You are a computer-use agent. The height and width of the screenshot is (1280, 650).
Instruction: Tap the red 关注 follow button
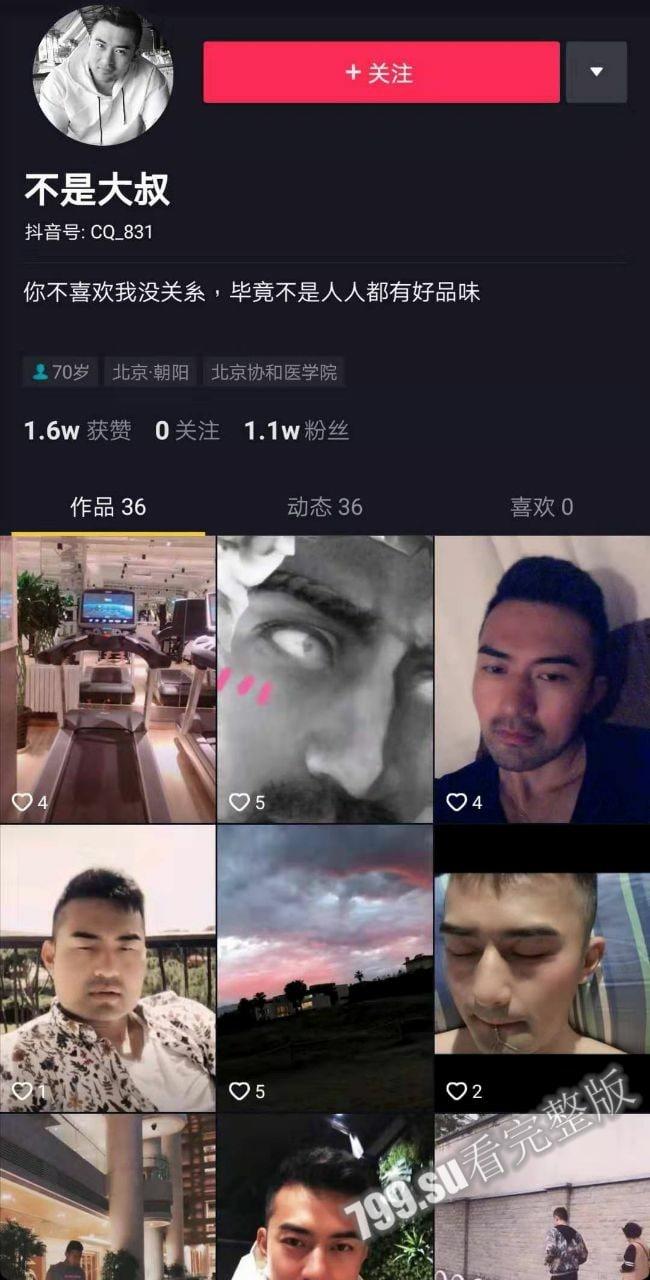tap(381, 72)
